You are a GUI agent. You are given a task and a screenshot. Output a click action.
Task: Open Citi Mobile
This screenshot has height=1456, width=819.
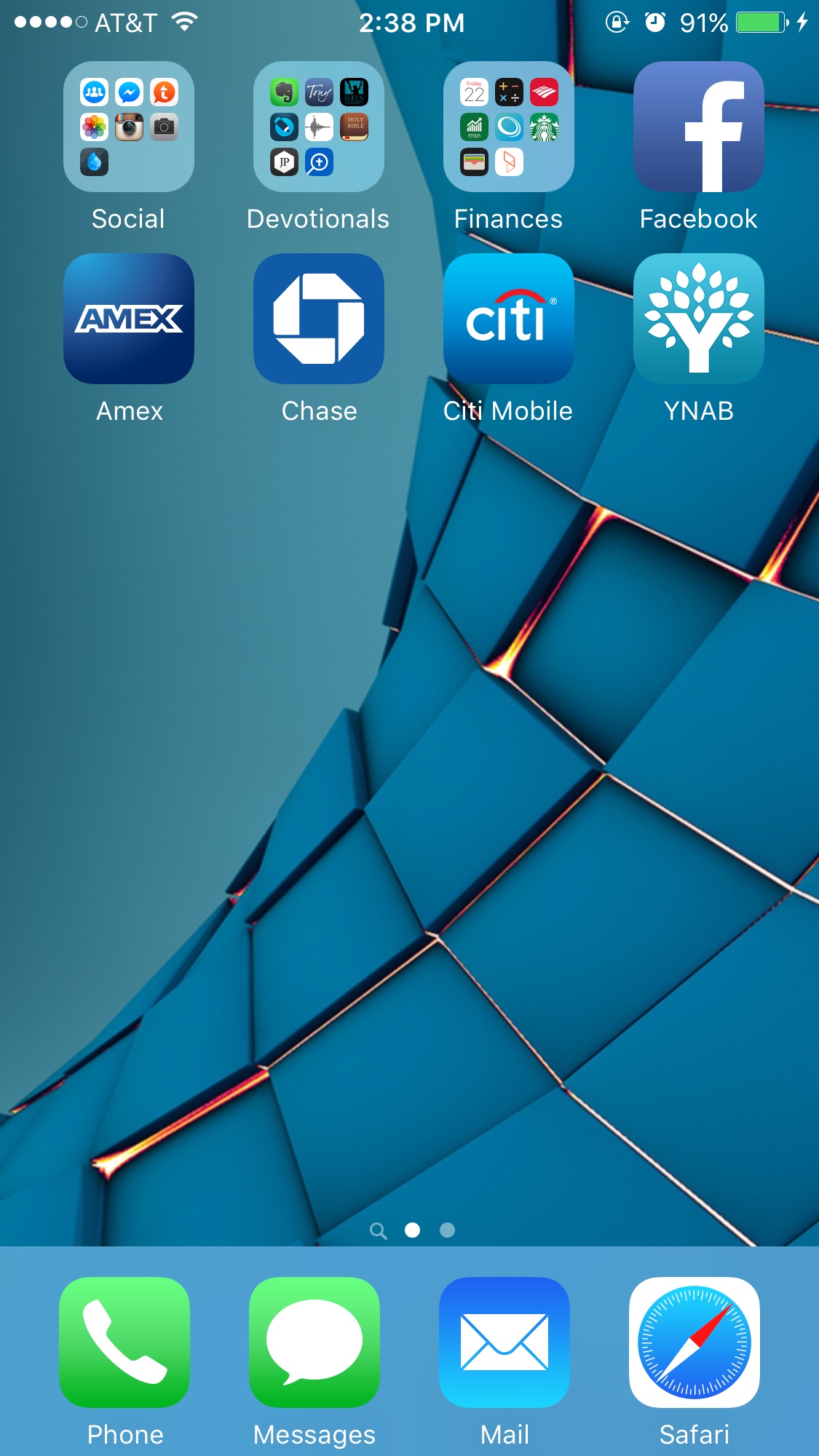click(509, 319)
